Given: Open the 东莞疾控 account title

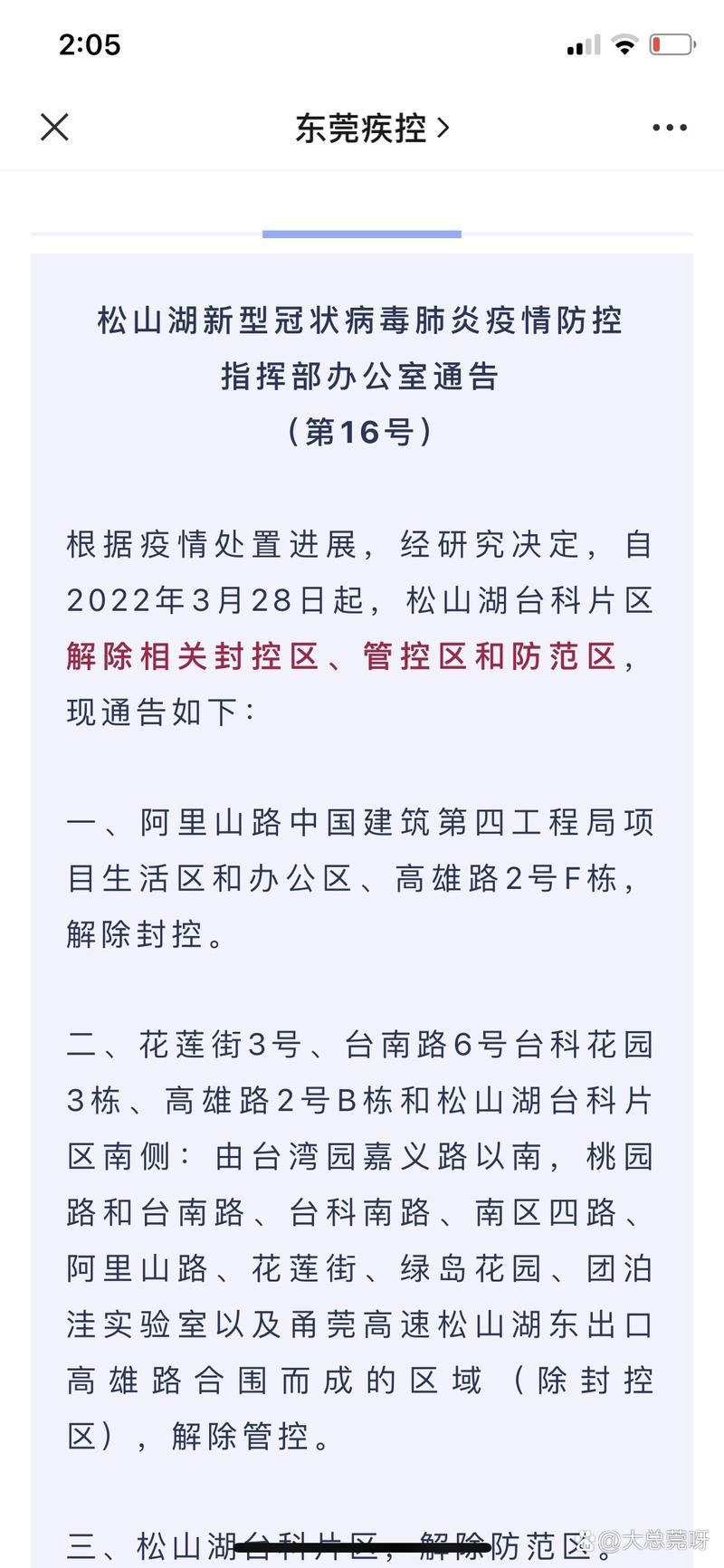Looking at the screenshot, I should (372, 129).
